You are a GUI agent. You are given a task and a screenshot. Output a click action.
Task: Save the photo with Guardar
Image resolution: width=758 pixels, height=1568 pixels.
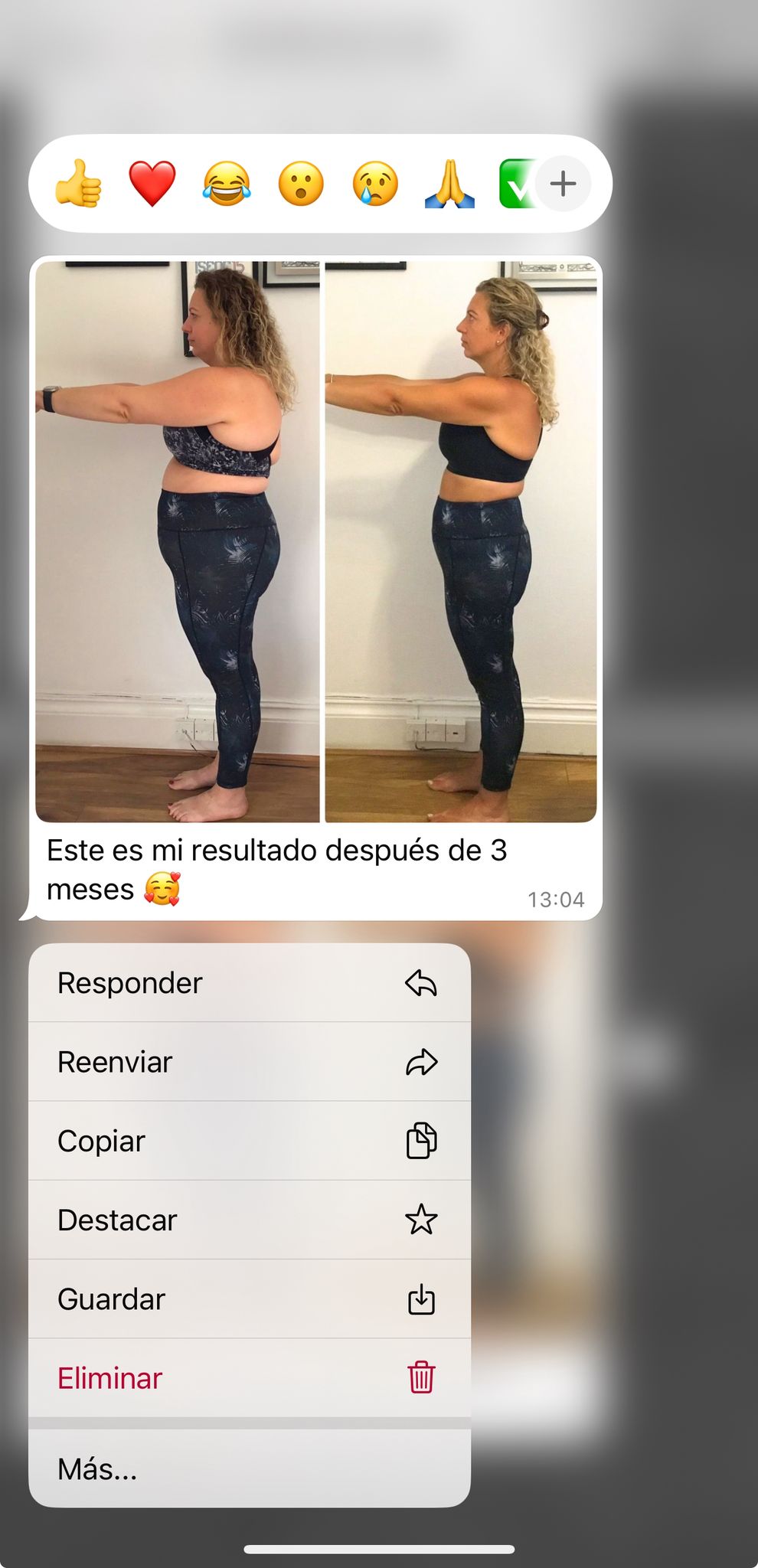[249, 1299]
